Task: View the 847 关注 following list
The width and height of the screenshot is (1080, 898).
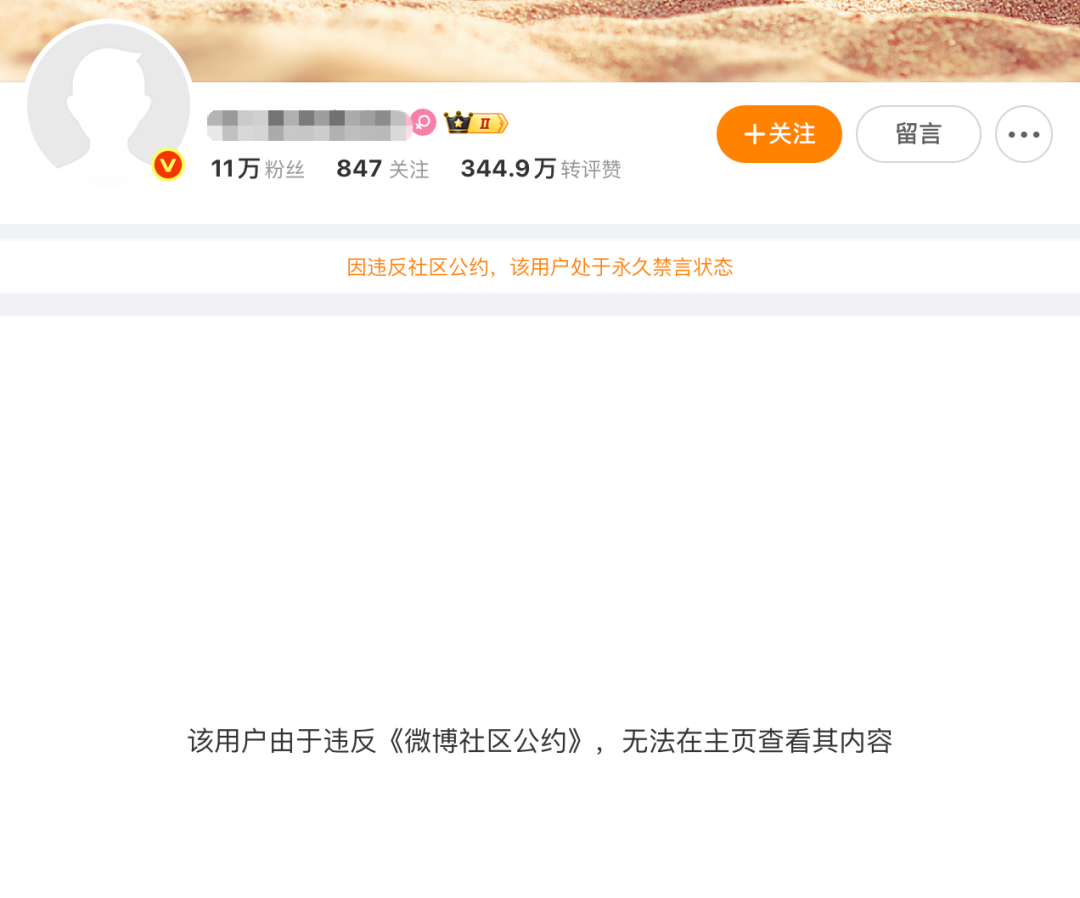Action: point(382,169)
